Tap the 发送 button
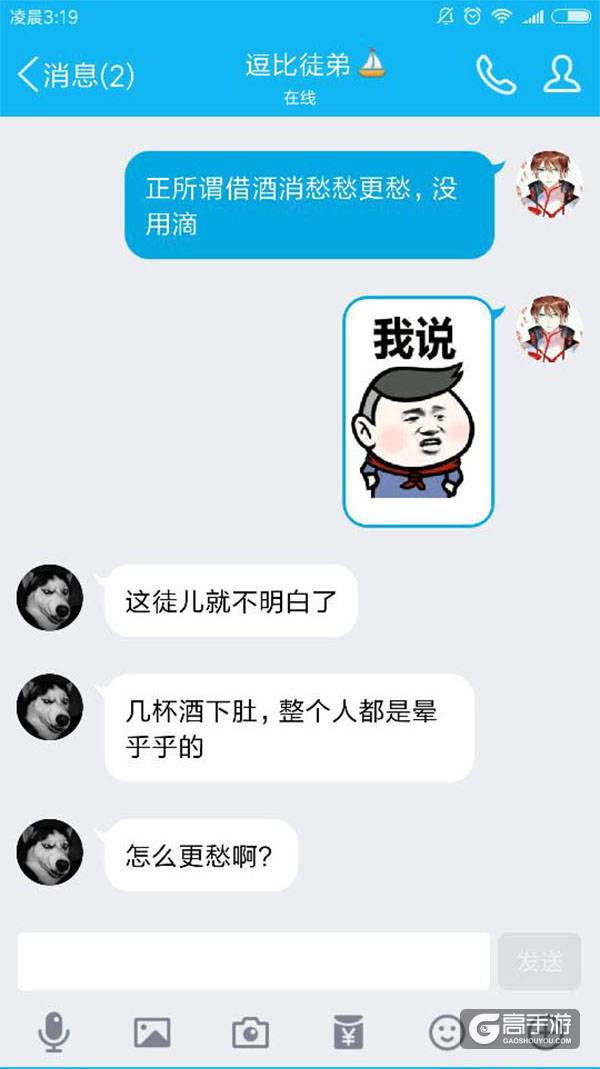The width and height of the screenshot is (600, 1069). [540, 961]
